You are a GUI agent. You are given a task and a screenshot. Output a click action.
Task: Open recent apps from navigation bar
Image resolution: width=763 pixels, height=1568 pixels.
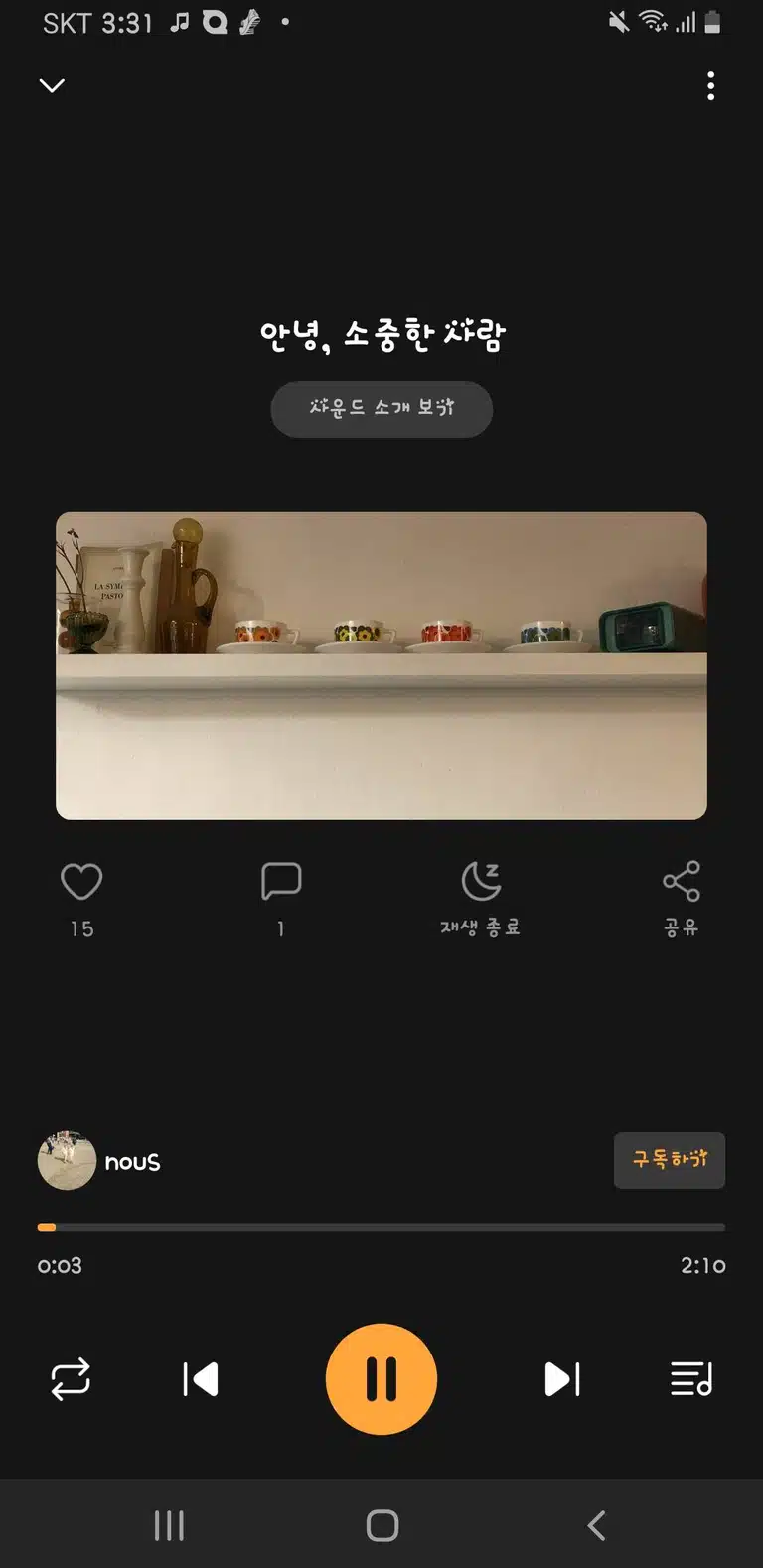coord(169,1525)
